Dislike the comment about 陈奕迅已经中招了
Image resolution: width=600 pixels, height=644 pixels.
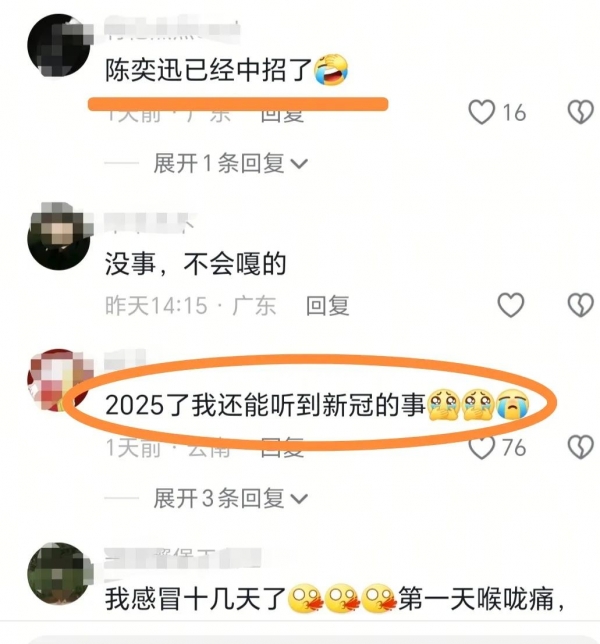coord(580,112)
